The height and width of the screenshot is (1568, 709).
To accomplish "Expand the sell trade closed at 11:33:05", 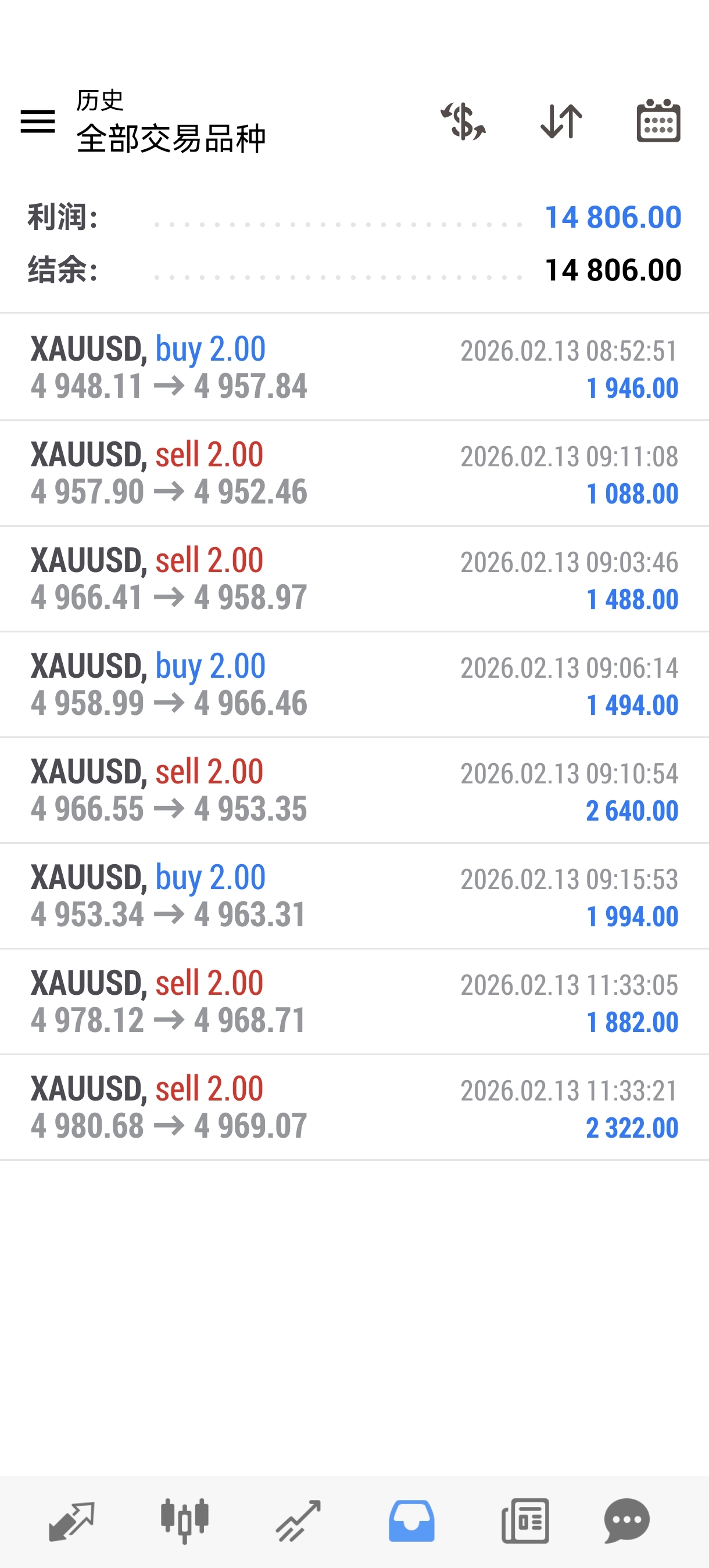I will (354, 1002).
